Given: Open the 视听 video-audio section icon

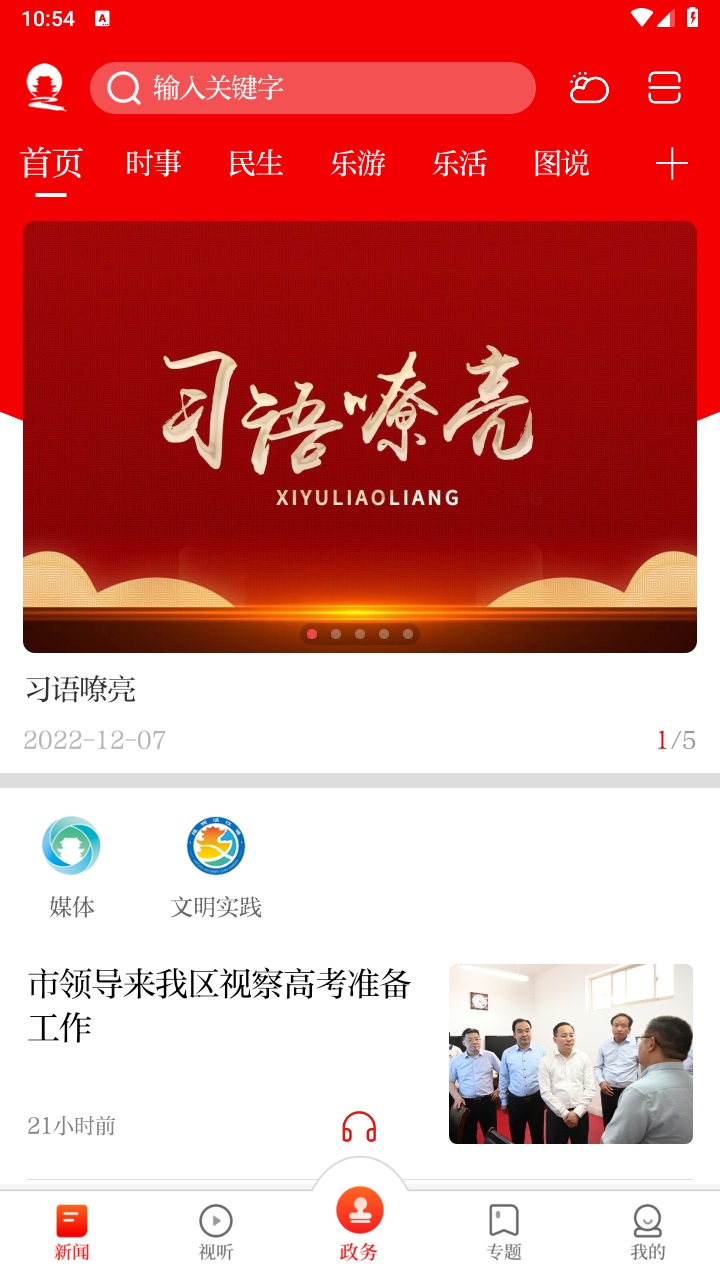Looking at the screenshot, I should [215, 1228].
